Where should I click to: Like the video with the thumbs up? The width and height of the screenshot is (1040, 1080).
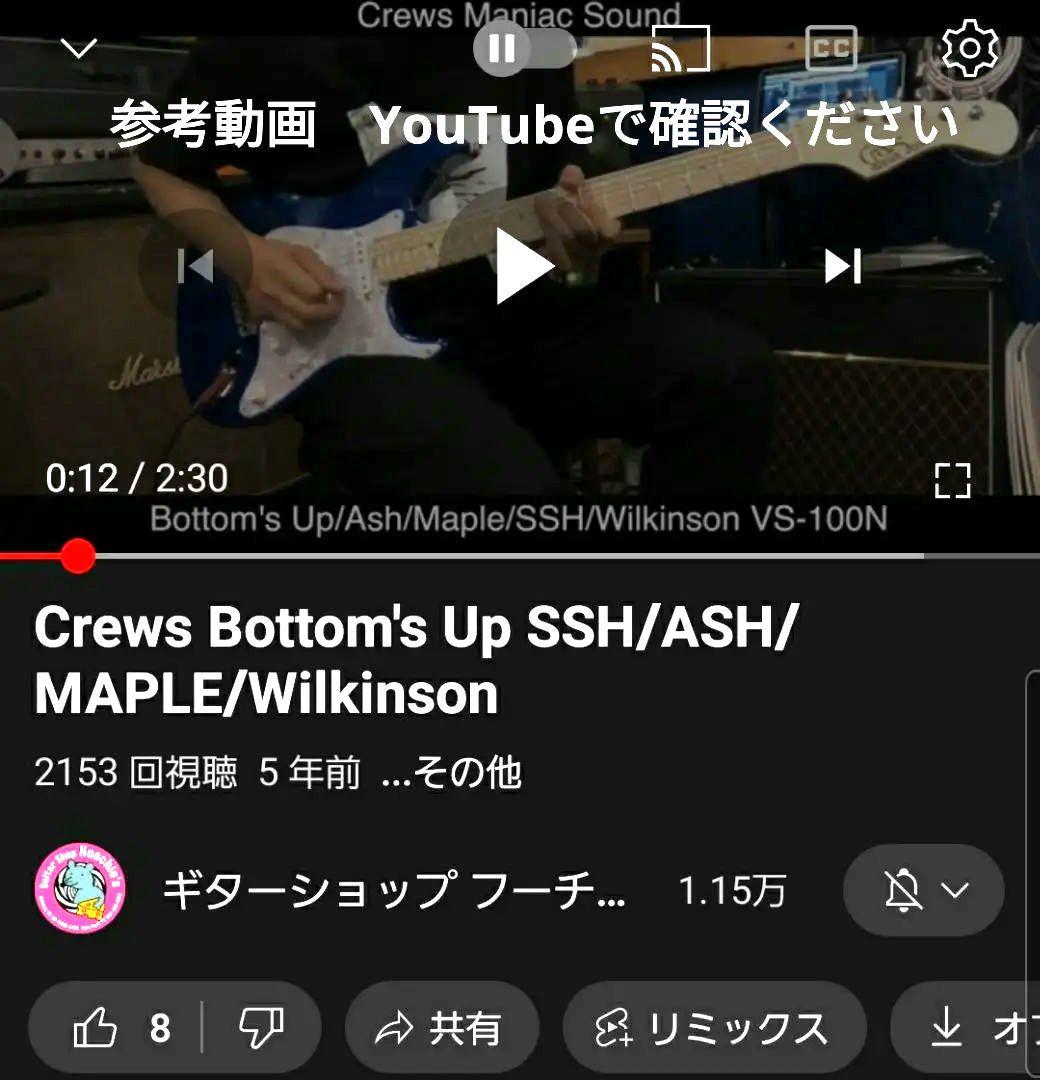tap(97, 1026)
